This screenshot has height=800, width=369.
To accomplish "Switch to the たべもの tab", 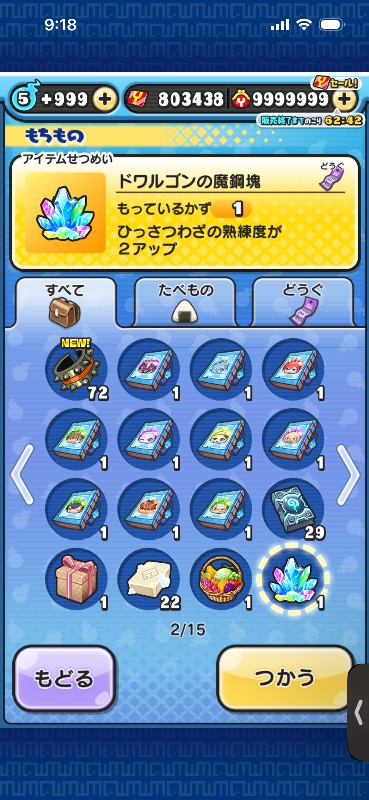I will [185, 302].
